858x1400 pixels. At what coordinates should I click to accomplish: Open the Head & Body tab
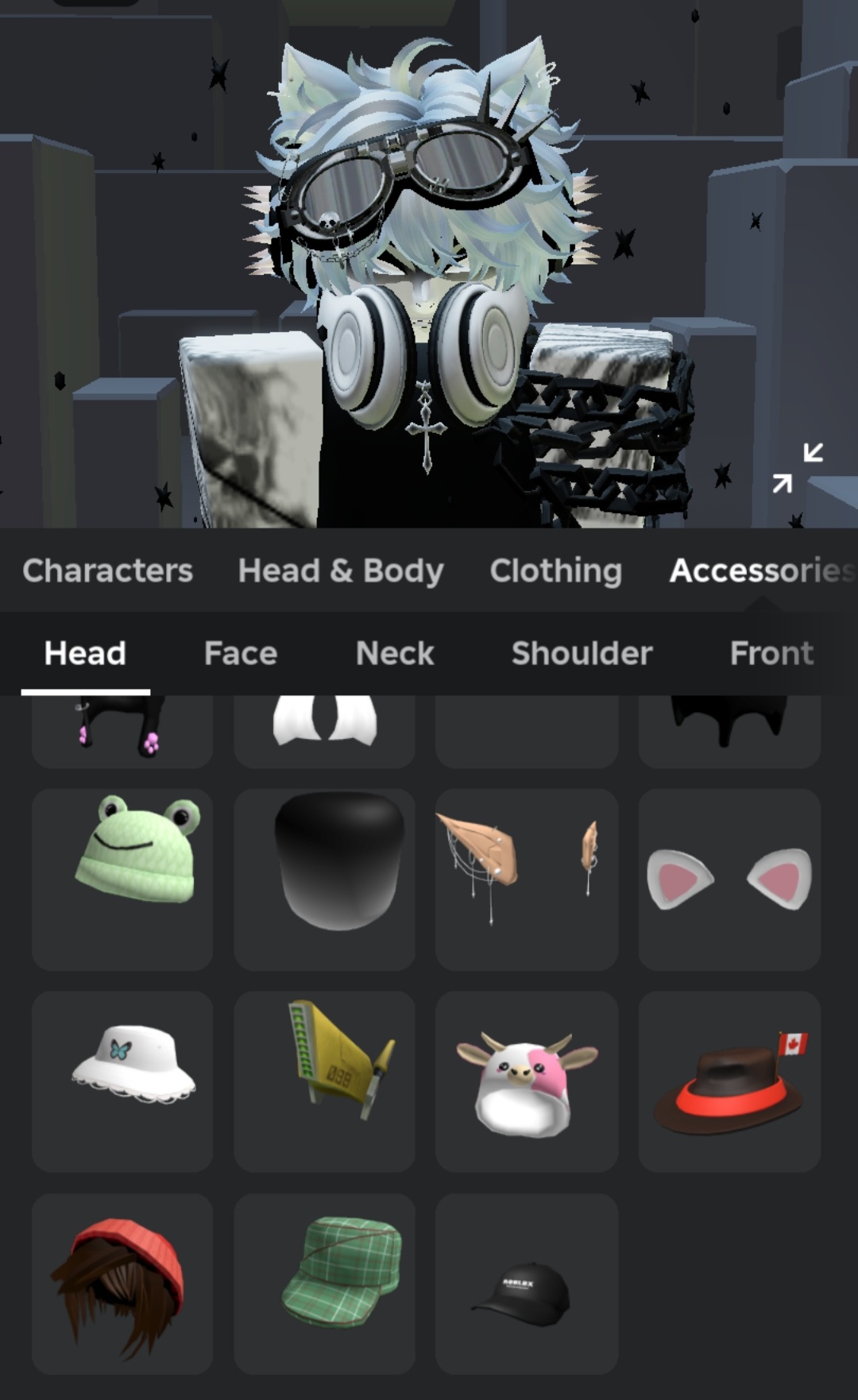[x=341, y=570]
